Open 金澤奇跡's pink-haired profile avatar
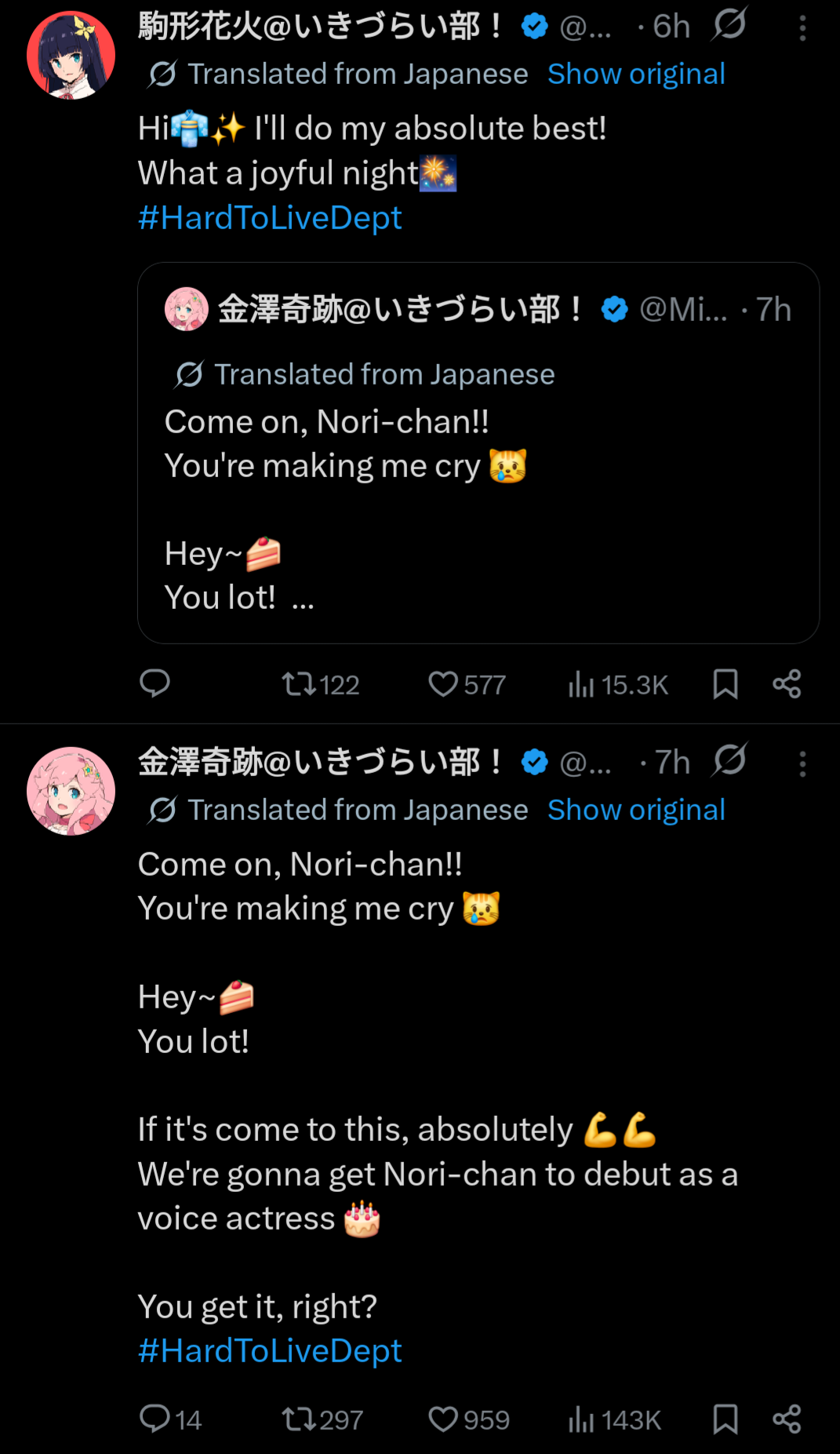840x1454 pixels. pos(71,791)
